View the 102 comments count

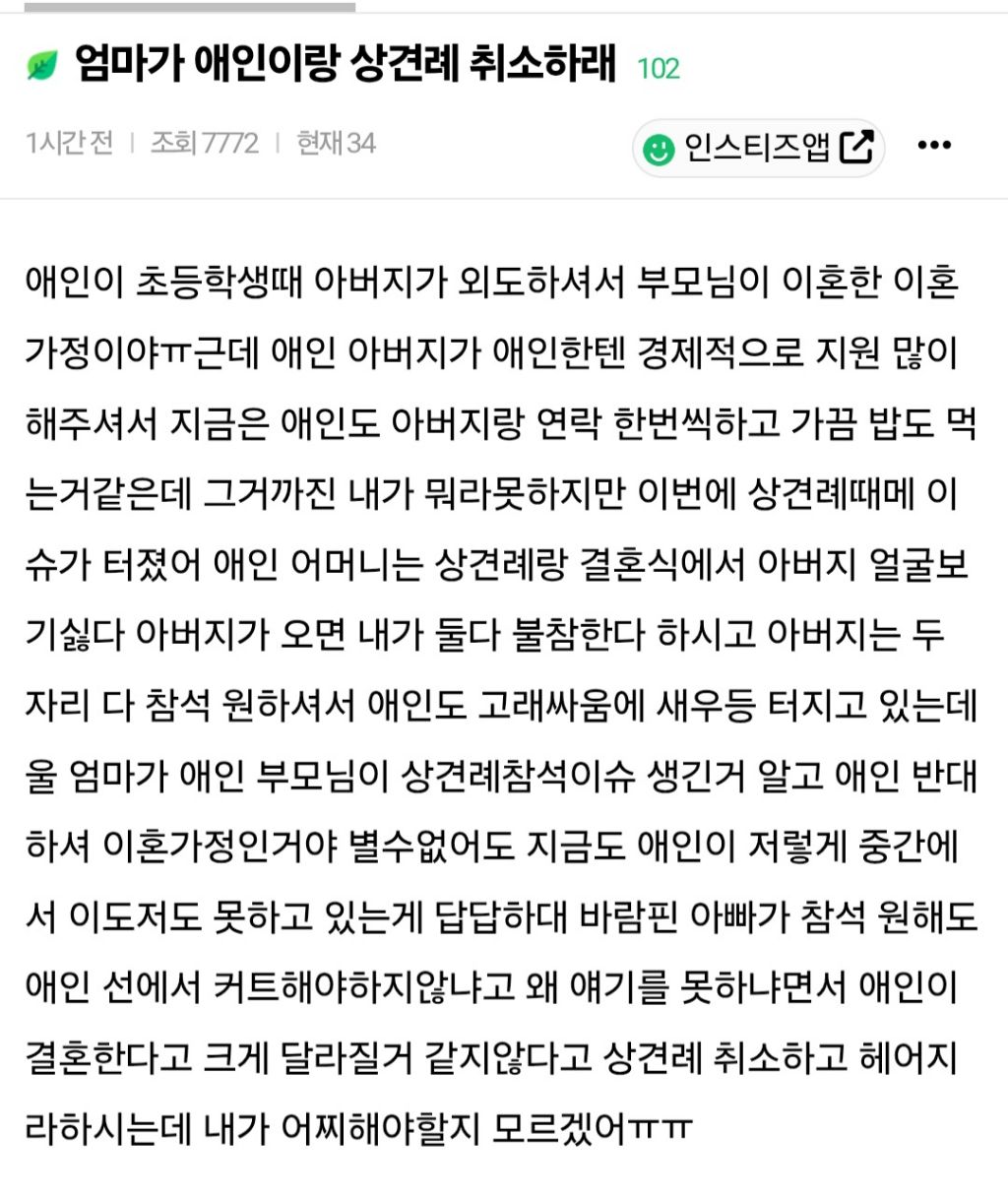click(659, 69)
